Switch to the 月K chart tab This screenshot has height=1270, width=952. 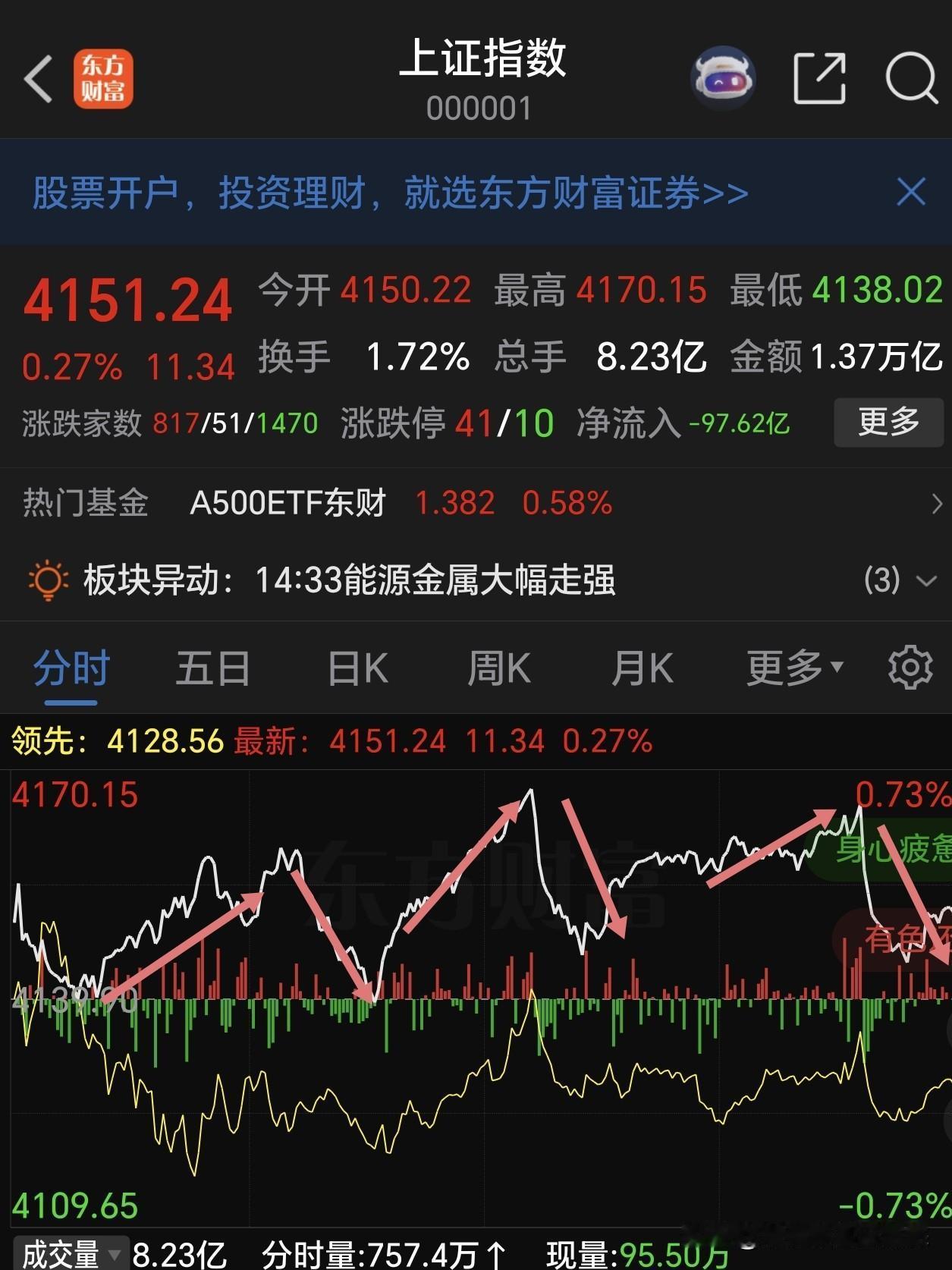coord(641,668)
